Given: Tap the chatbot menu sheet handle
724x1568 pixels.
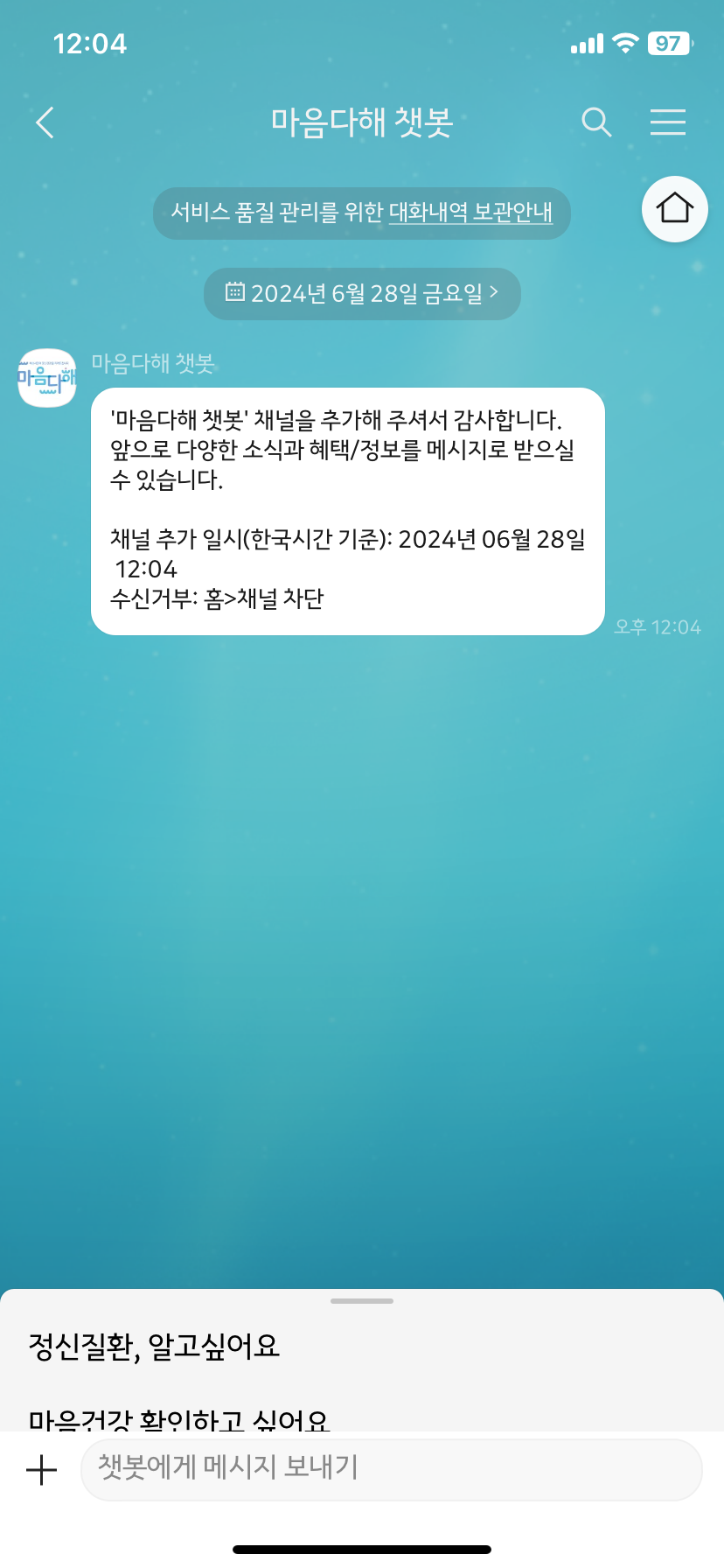Looking at the screenshot, I should click(362, 1301).
